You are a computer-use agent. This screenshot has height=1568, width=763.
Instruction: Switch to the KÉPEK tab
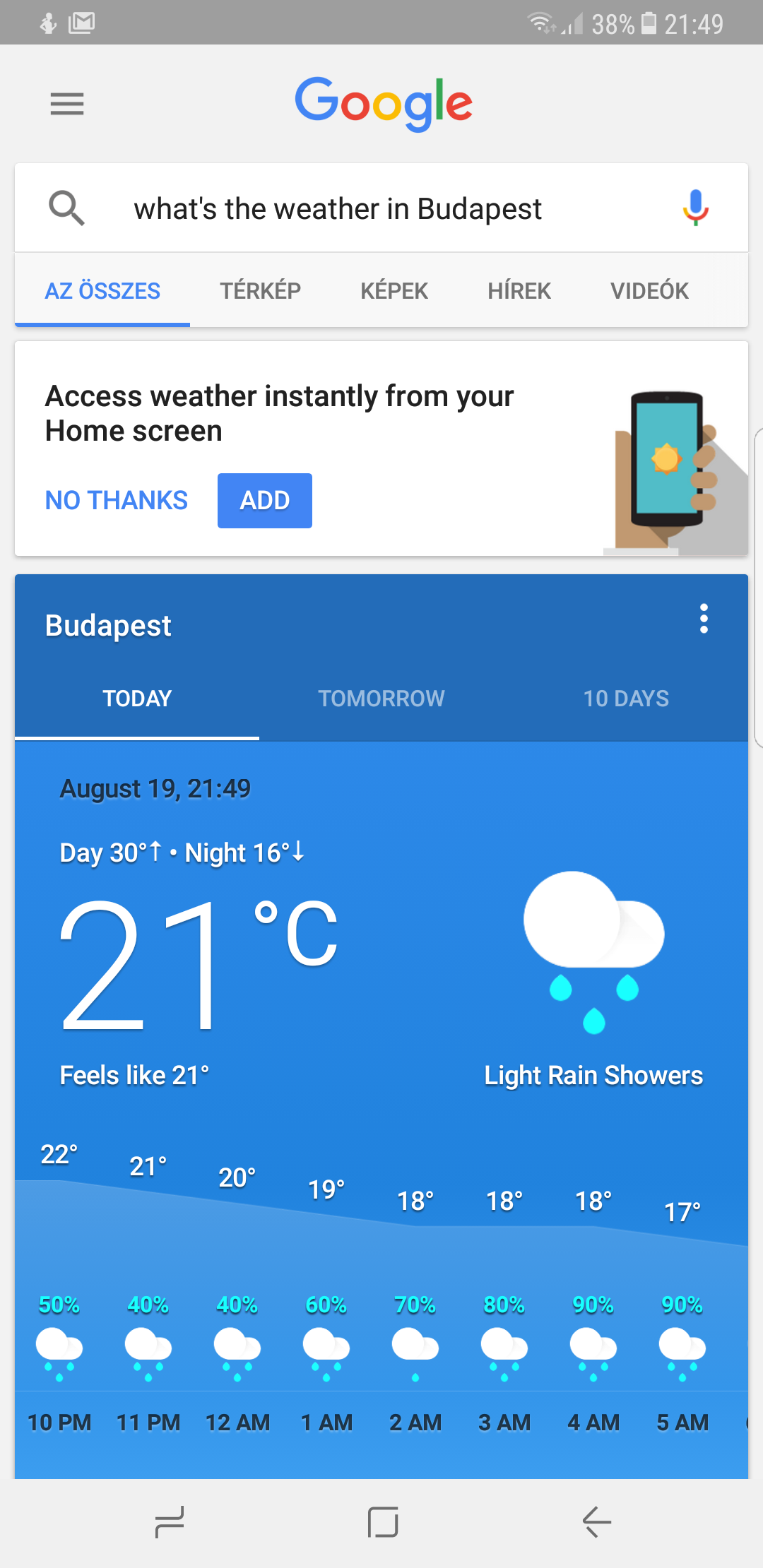click(394, 291)
